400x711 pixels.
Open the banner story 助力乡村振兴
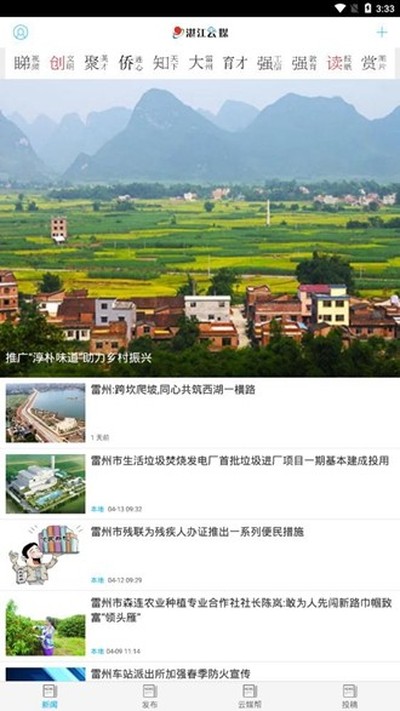click(x=200, y=228)
